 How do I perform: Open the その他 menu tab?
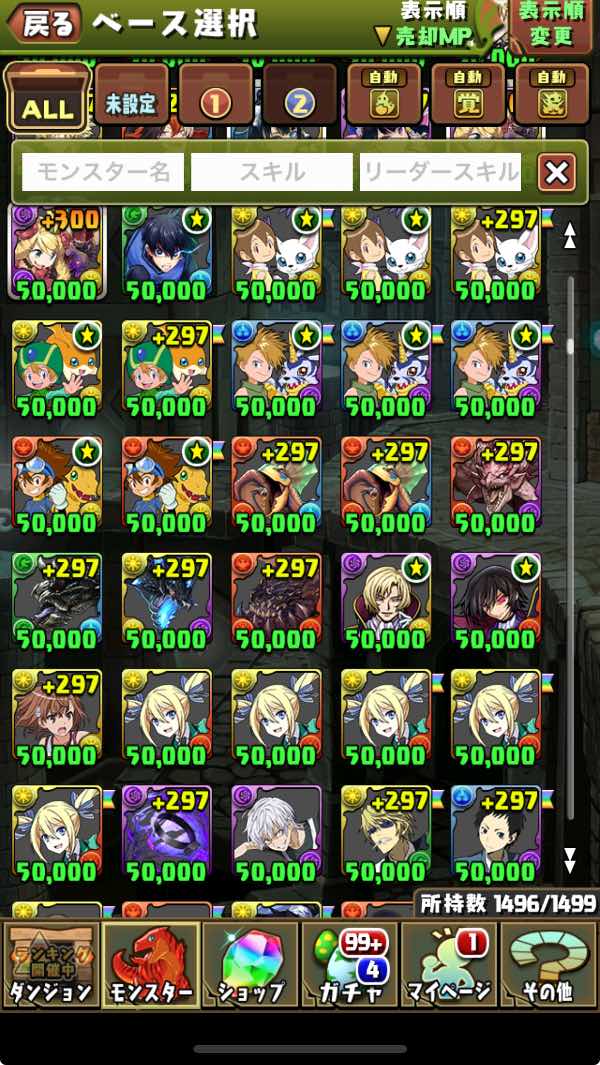[548, 966]
